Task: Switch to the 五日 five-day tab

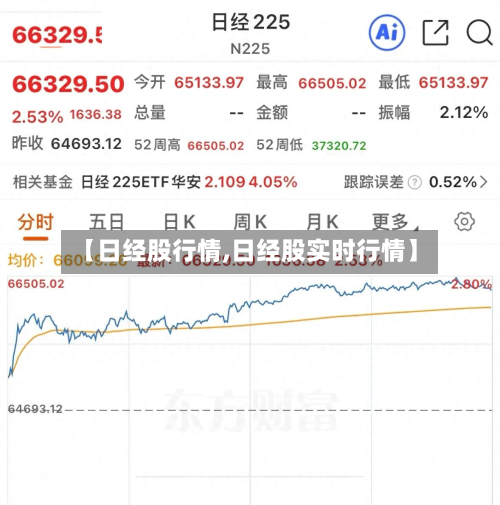Action: tap(107, 222)
